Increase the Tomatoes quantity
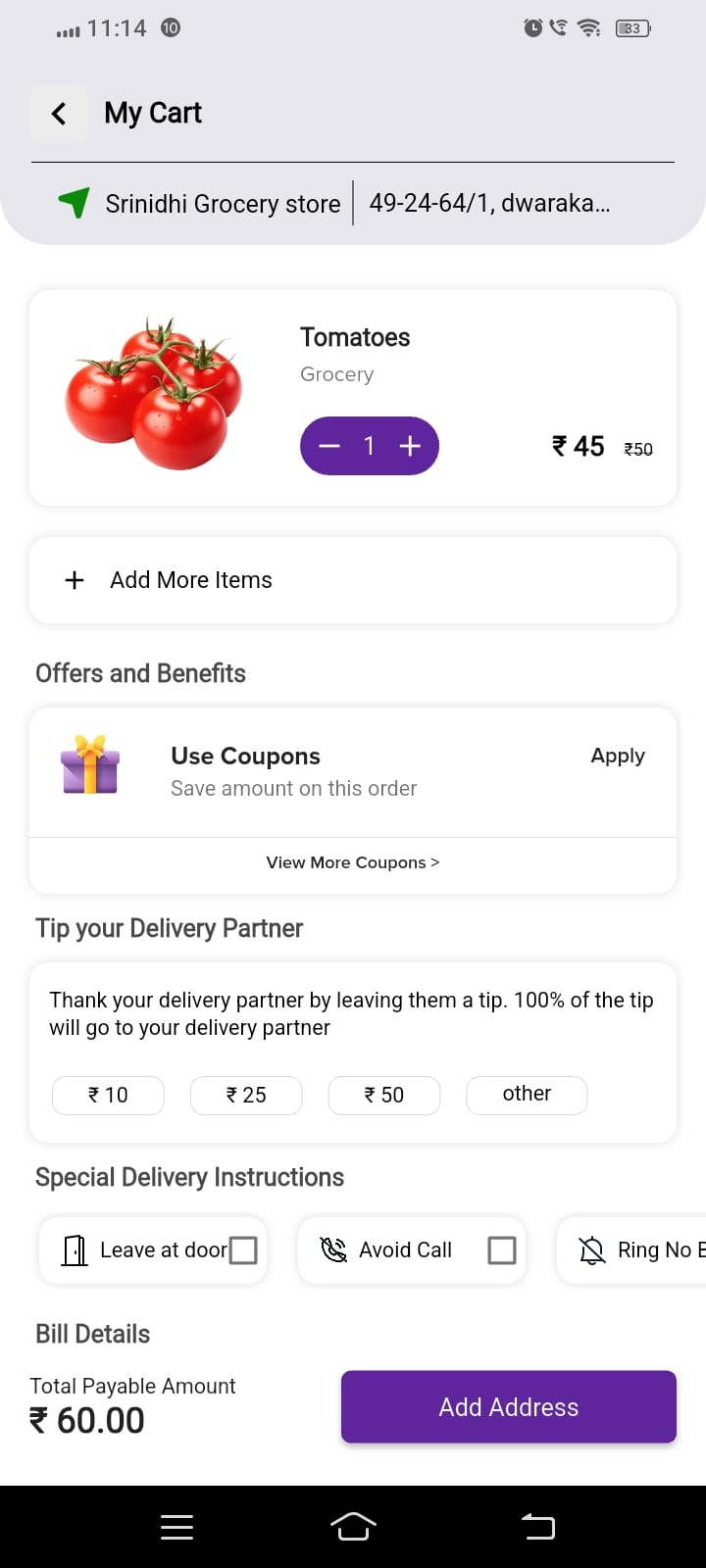The height and width of the screenshot is (1568, 706). coord(410,447)
